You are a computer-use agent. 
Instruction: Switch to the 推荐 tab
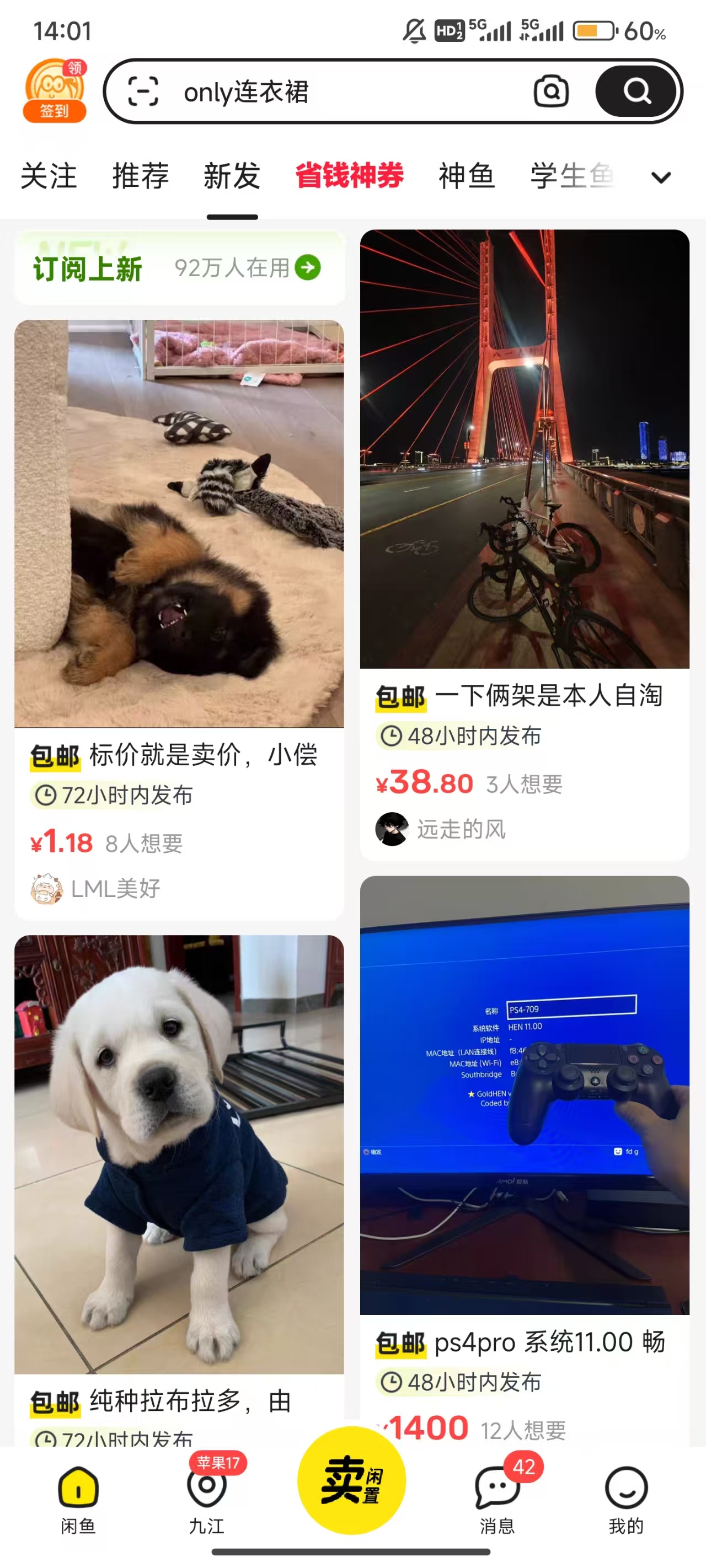[x=139, y=177]
